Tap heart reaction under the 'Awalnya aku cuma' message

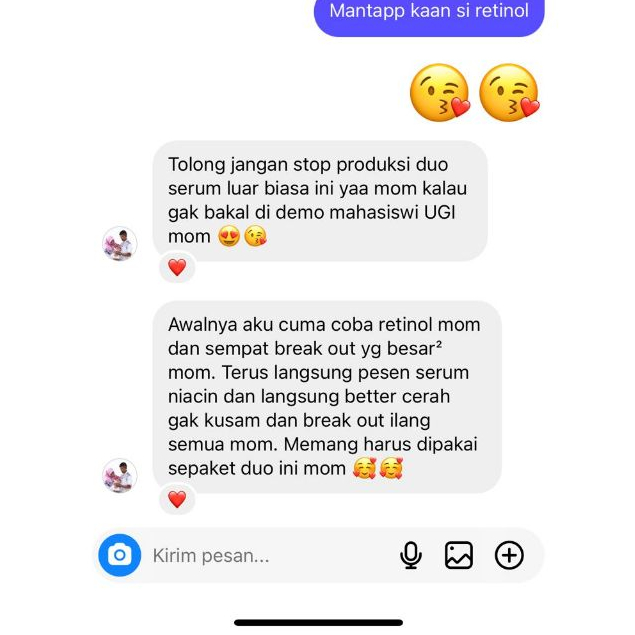click(177, 498)
